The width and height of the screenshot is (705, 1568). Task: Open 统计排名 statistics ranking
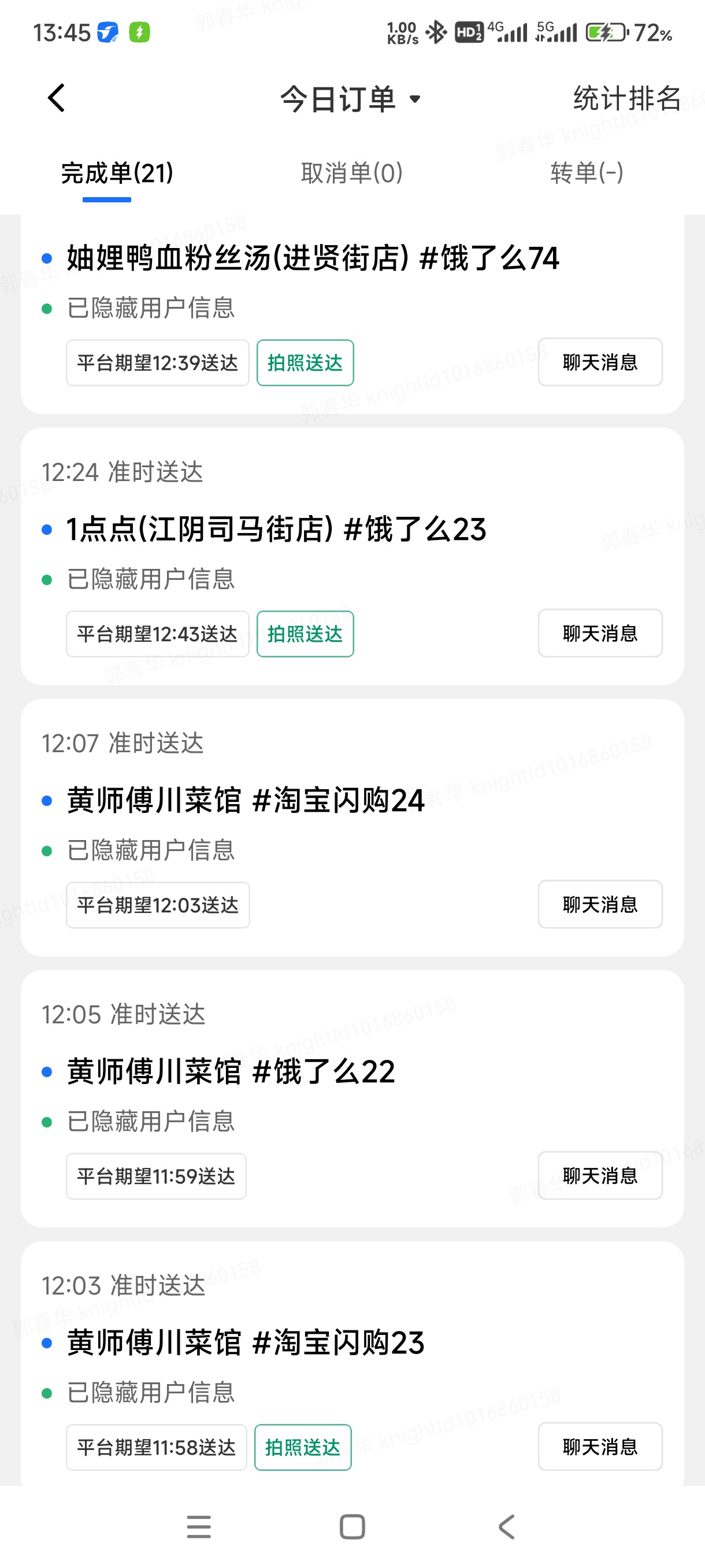coord(626,98)
